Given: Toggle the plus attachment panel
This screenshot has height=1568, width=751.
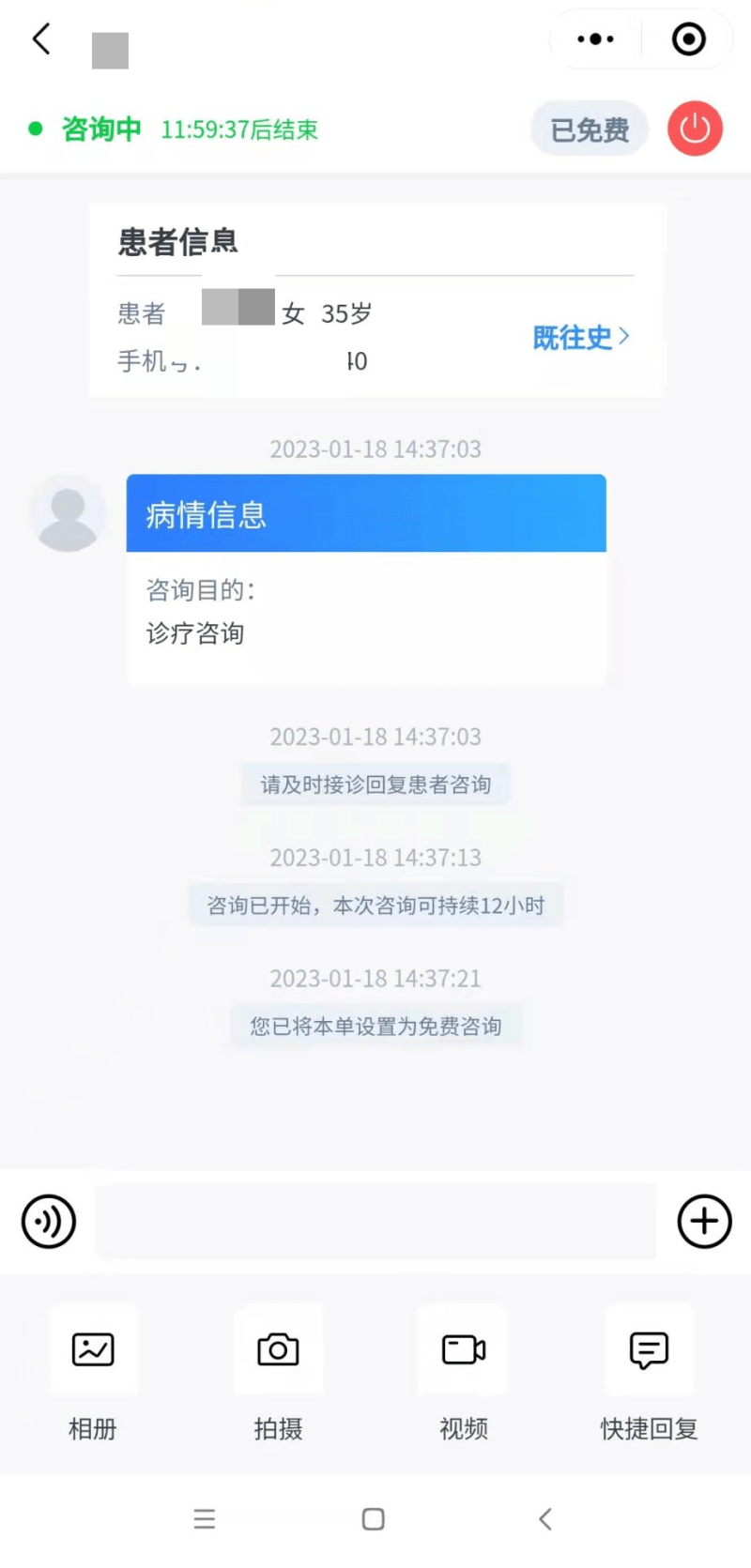Looking at the screenshot, I should point(704,1222).
